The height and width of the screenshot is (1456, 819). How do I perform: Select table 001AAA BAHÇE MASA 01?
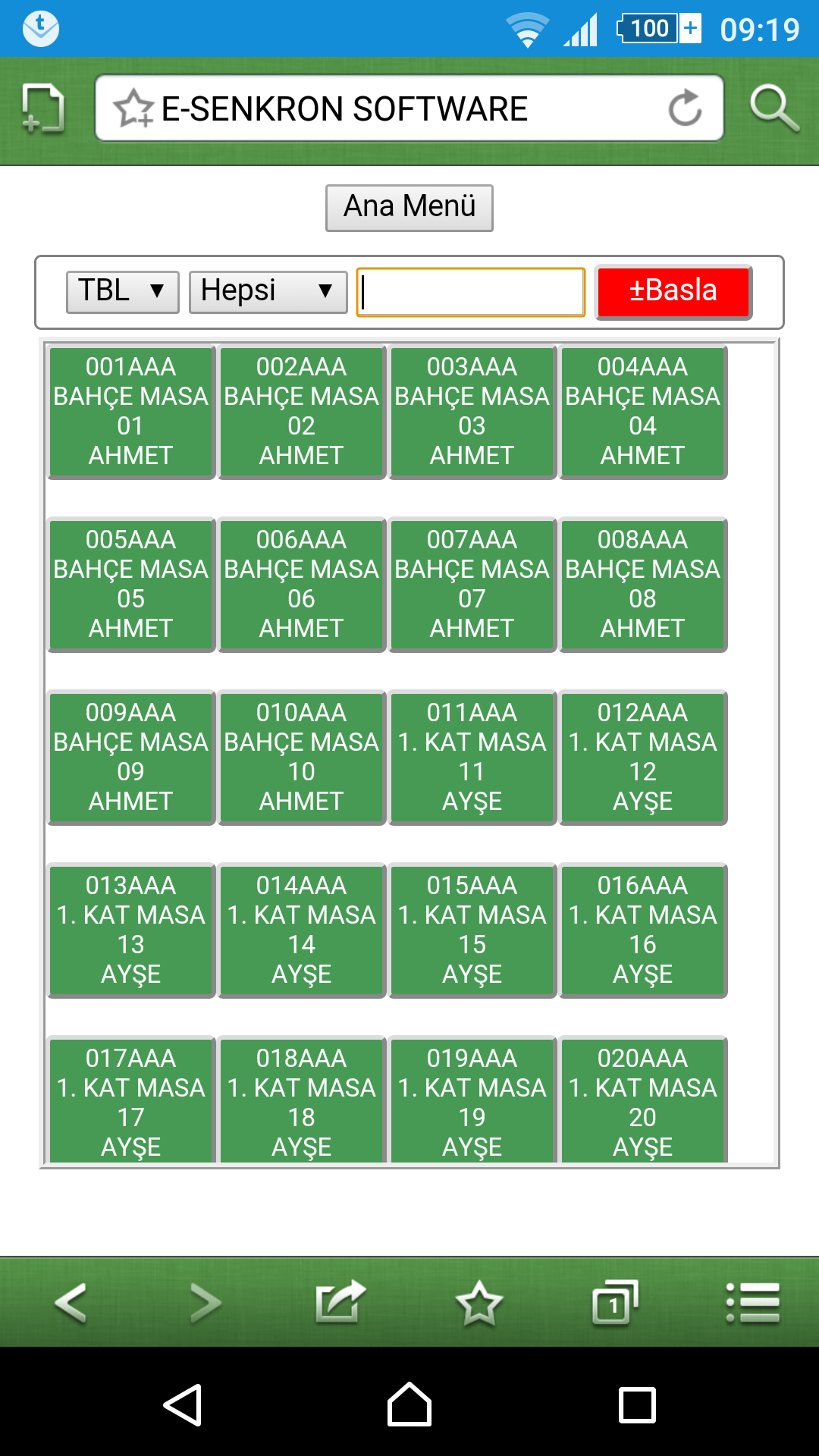(x=131, y=412)
